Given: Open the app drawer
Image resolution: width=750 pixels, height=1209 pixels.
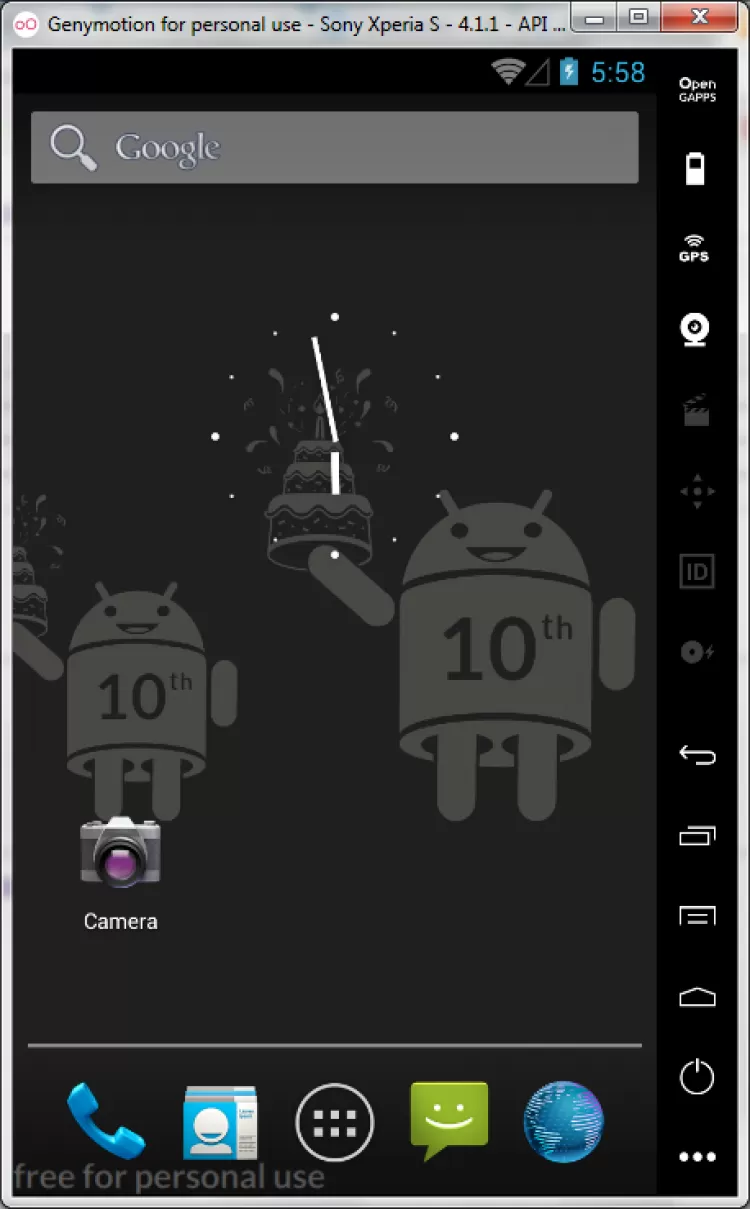Looking at the screenshot, I should pos(335,1122).
